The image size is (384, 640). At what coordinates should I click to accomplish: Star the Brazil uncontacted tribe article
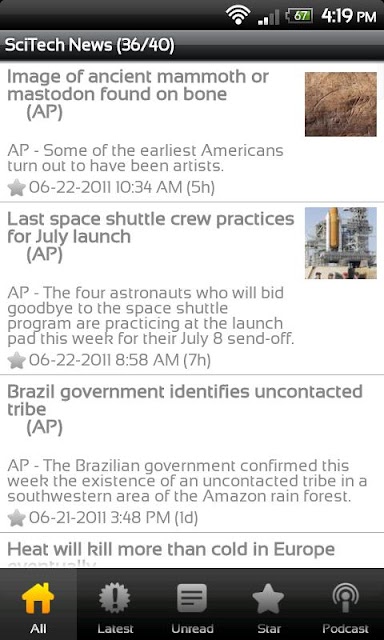(16, 518)
